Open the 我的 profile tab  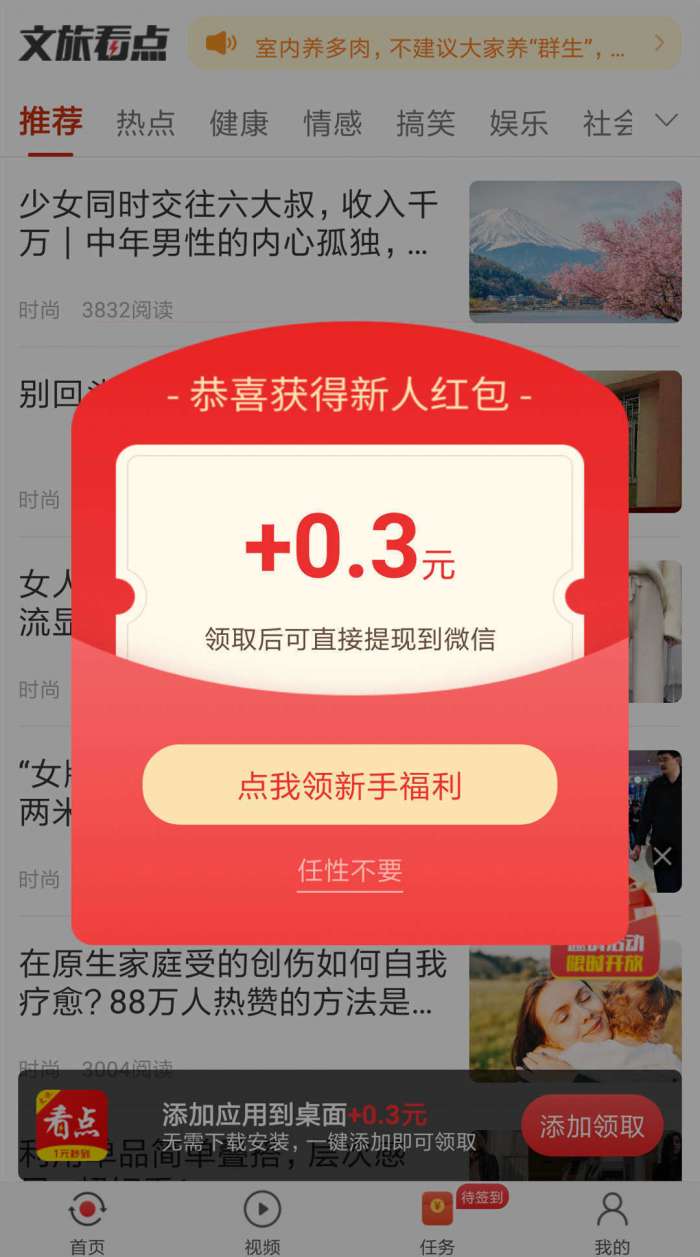(612, 1222)
